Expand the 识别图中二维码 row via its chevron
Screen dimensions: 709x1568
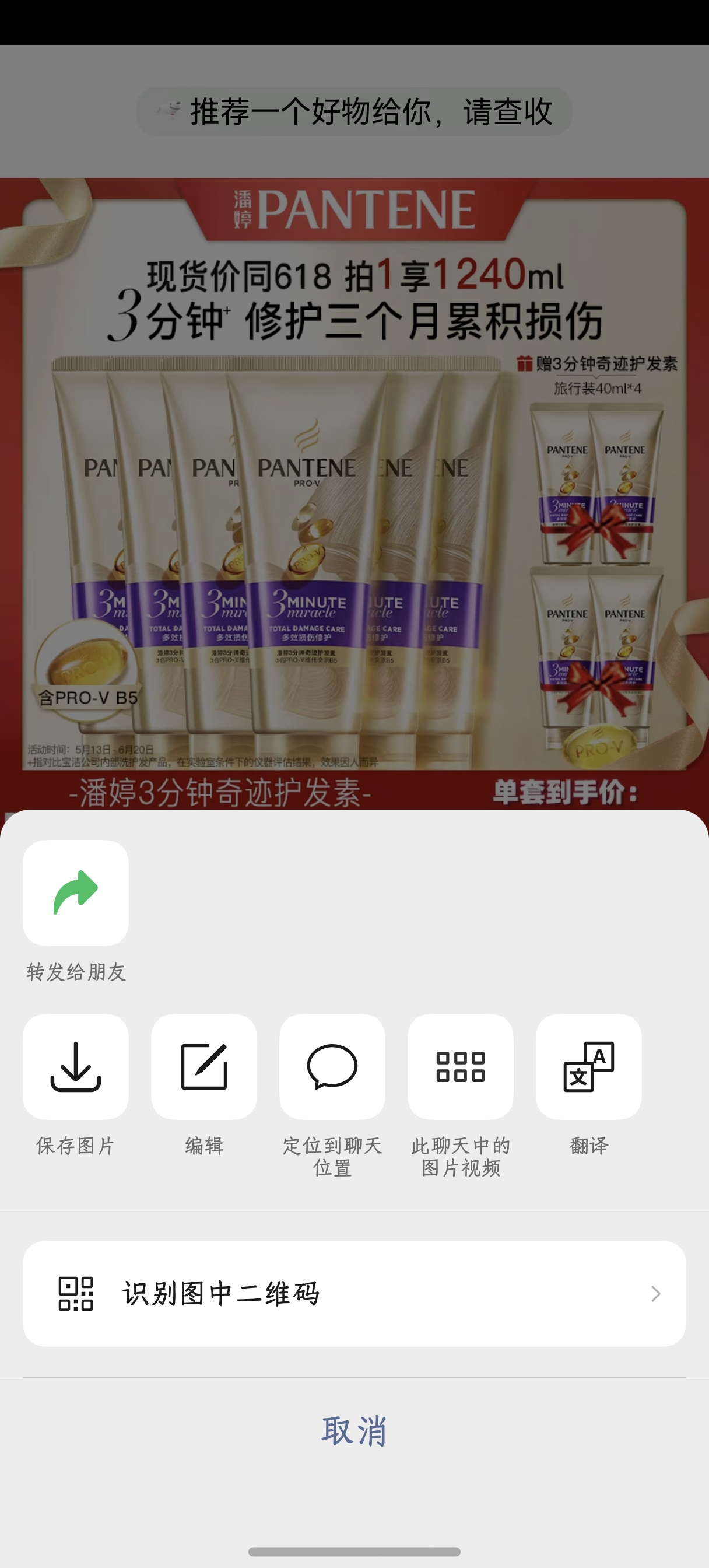tap(655, 1293)
